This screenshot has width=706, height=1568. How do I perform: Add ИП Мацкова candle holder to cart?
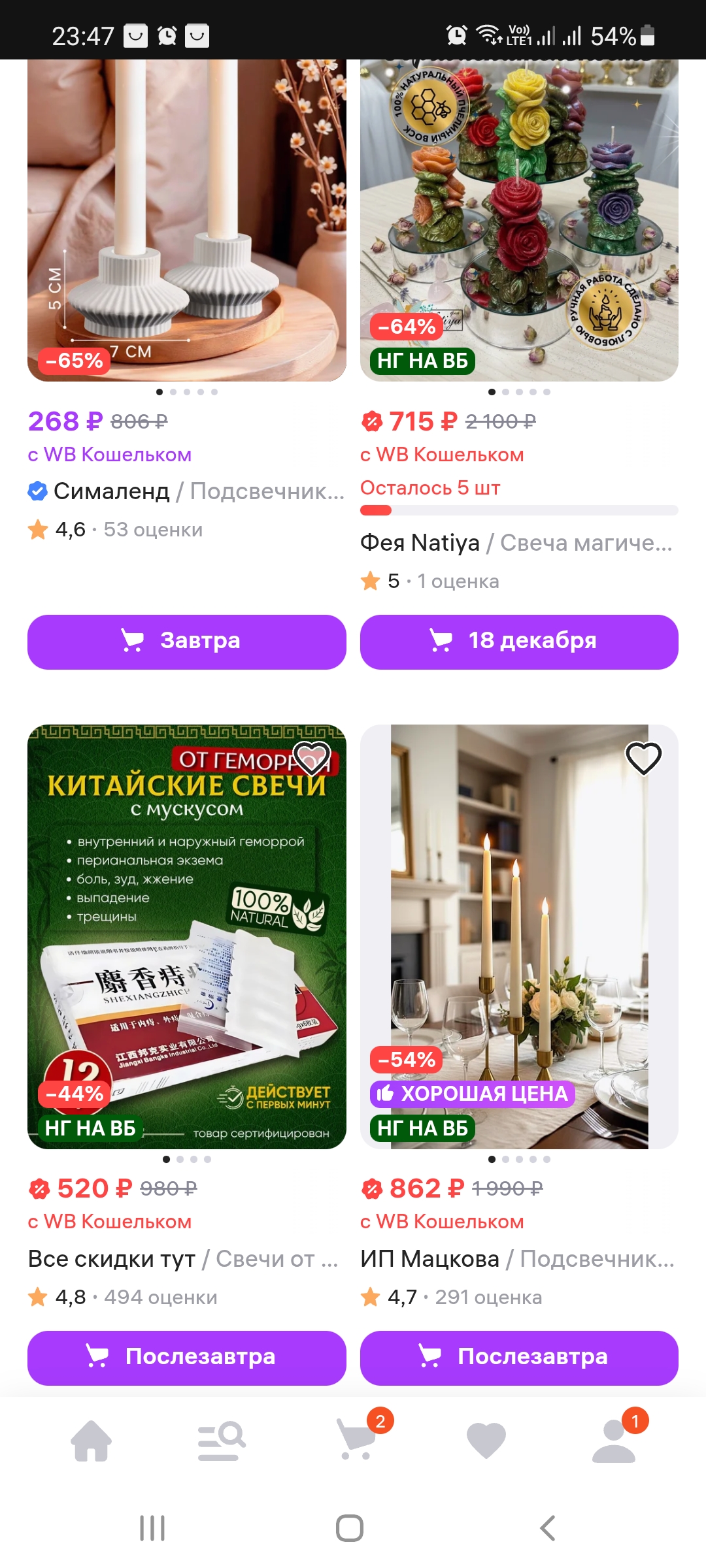coord(519,1358)
